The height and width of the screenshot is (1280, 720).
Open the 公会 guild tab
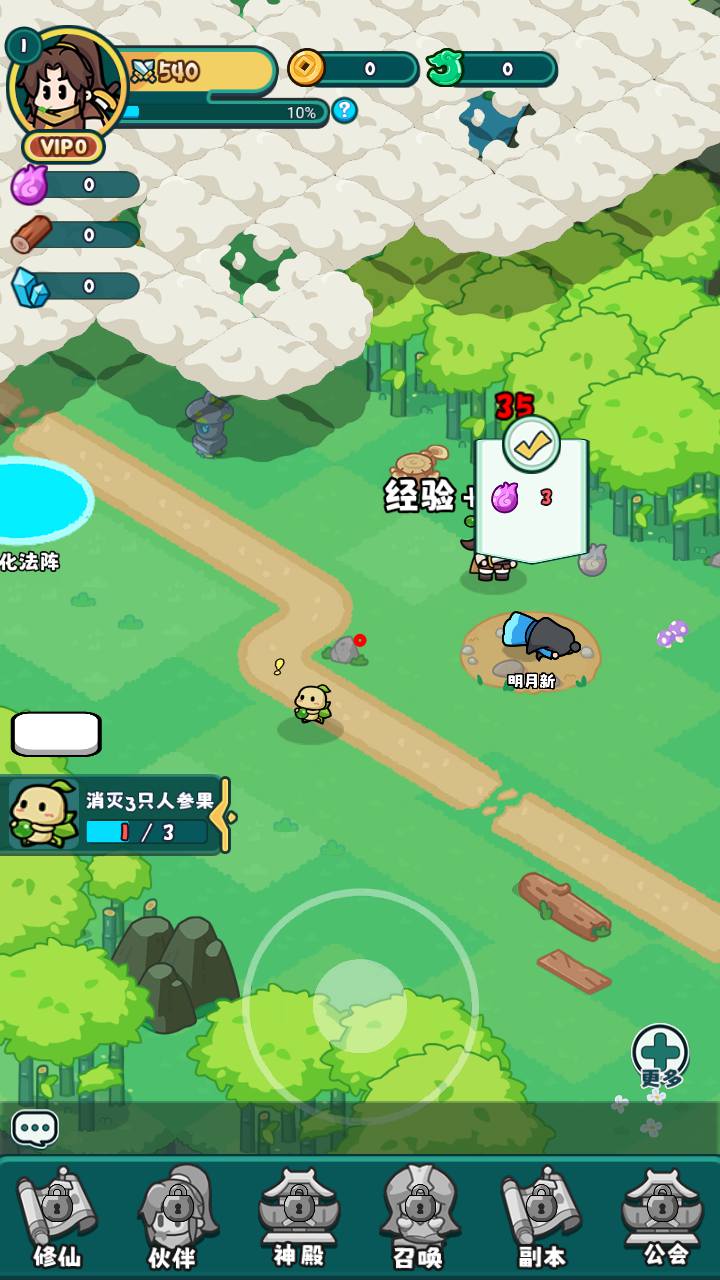coord(664,1218)
